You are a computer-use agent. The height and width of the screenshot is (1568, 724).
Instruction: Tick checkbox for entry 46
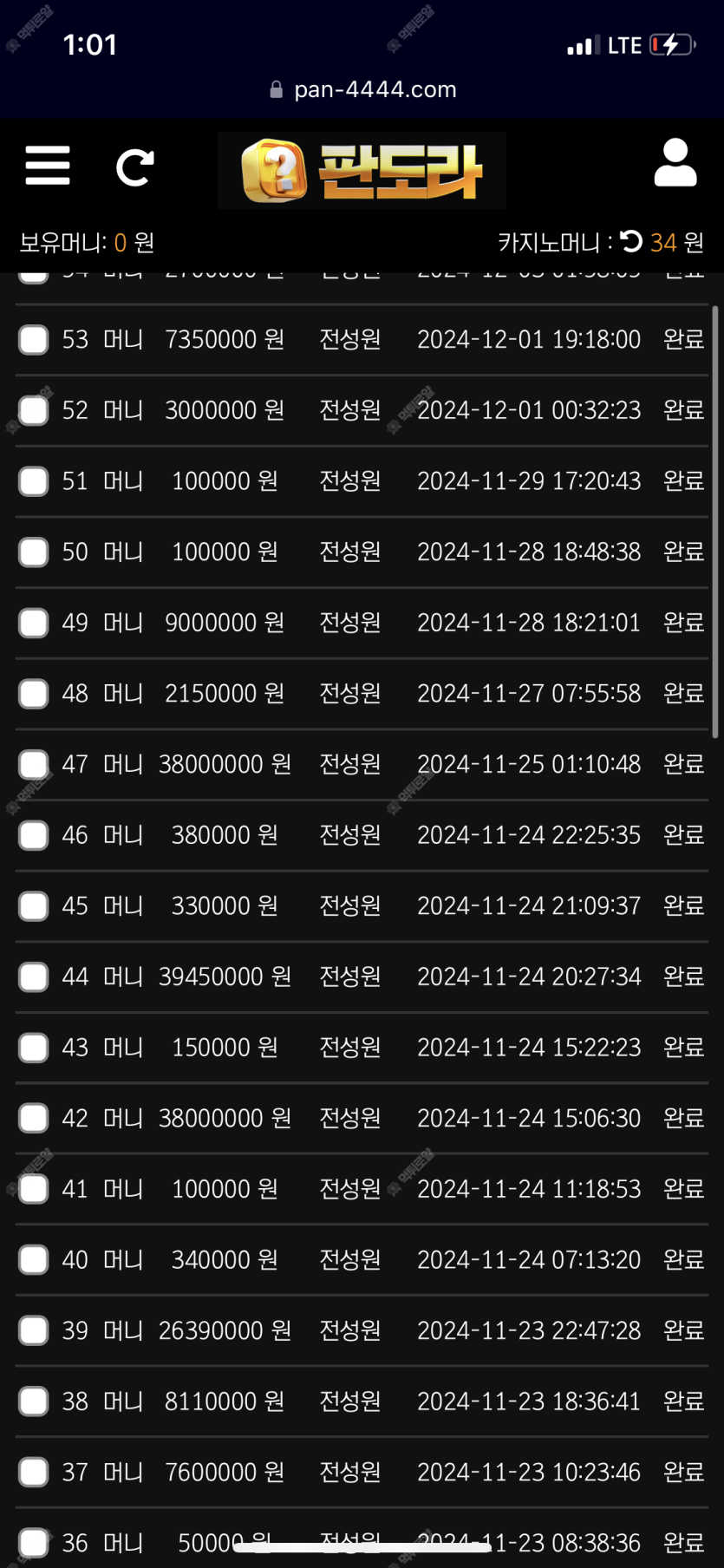tap(34, 835)
